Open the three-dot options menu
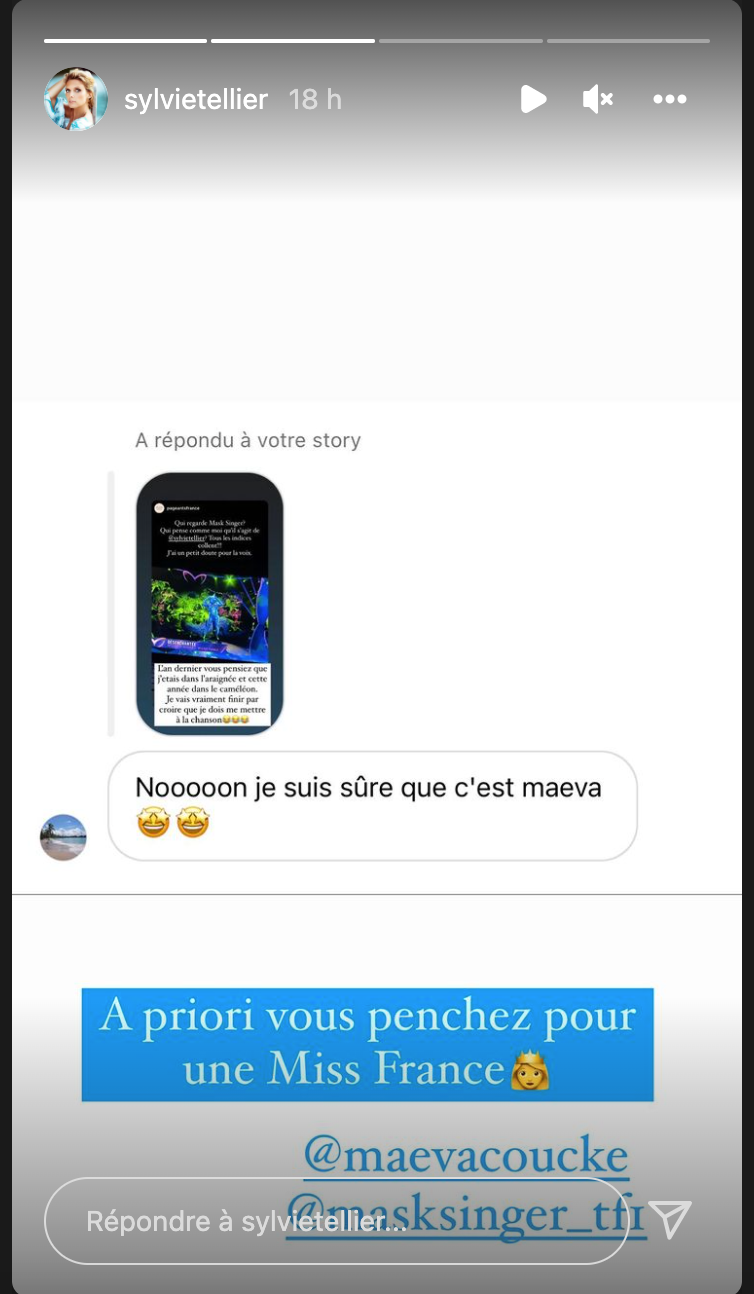The image size is (754, 1294). coord(669,99)
